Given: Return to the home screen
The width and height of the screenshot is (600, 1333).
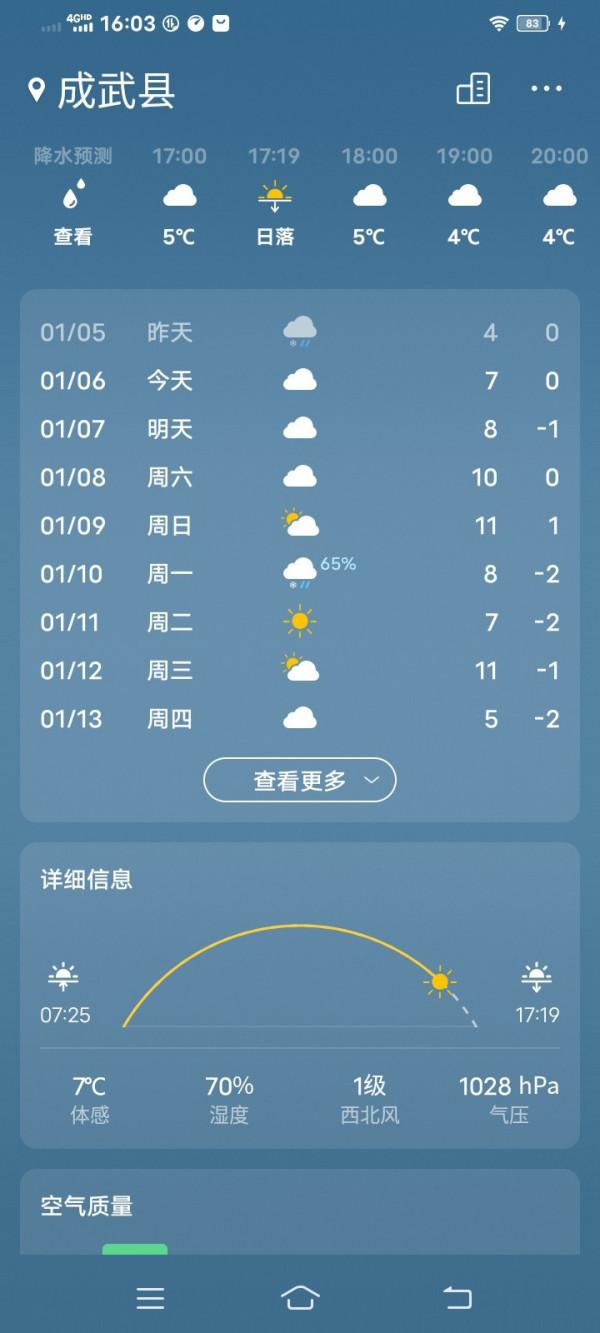Looking at the screenshot, I should 300,1298.
